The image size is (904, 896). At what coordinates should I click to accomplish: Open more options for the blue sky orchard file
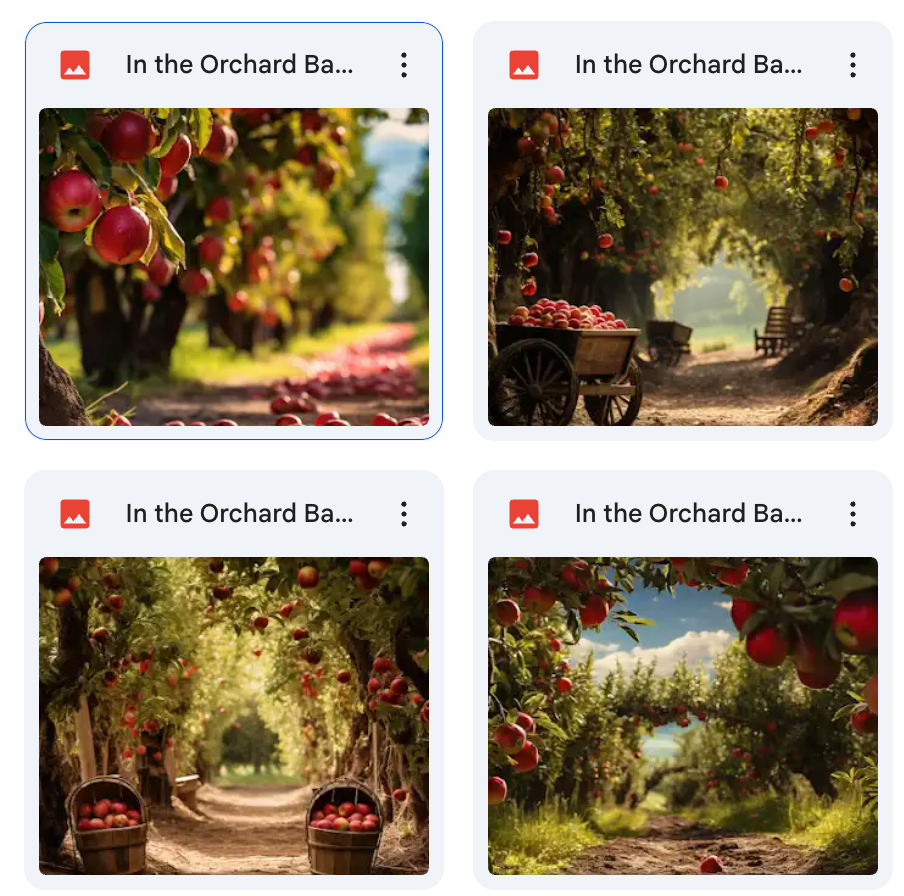pyautogui.click(x=852, y=514)
